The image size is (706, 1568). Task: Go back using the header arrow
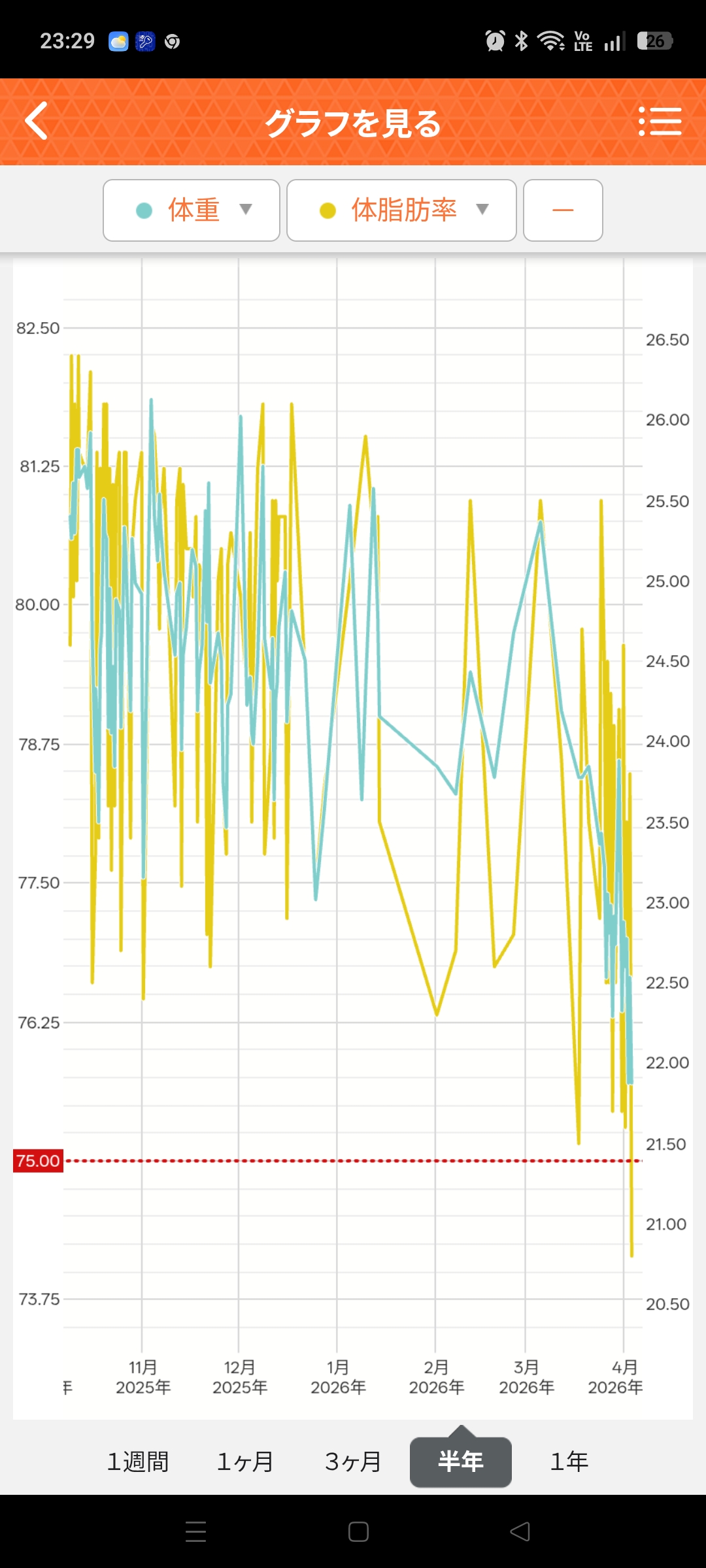point(37,122)
